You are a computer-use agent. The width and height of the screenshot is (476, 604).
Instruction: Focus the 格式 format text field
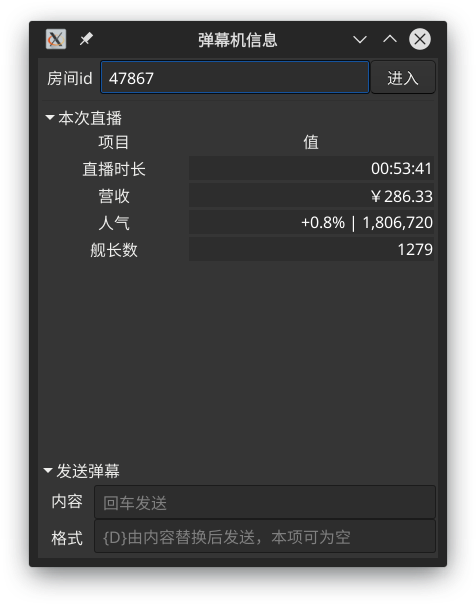tap(265, 537)
